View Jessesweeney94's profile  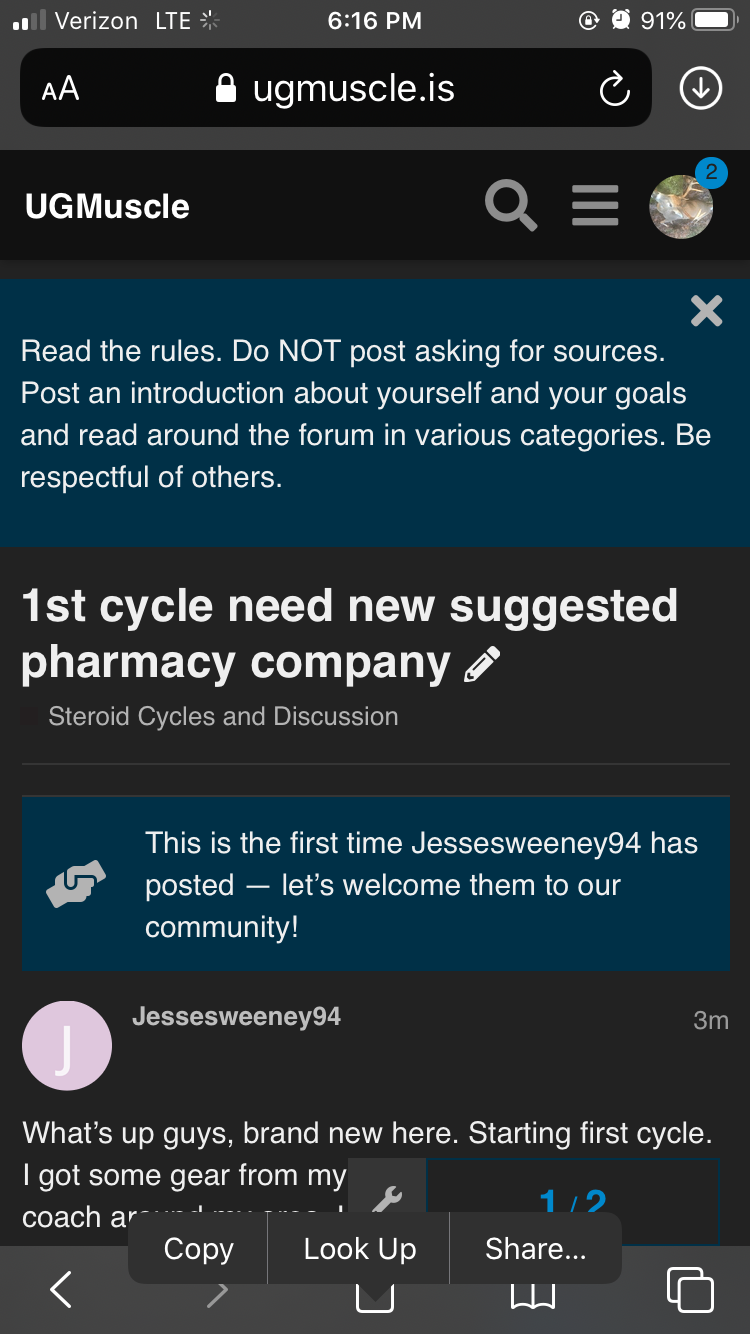236,1017
